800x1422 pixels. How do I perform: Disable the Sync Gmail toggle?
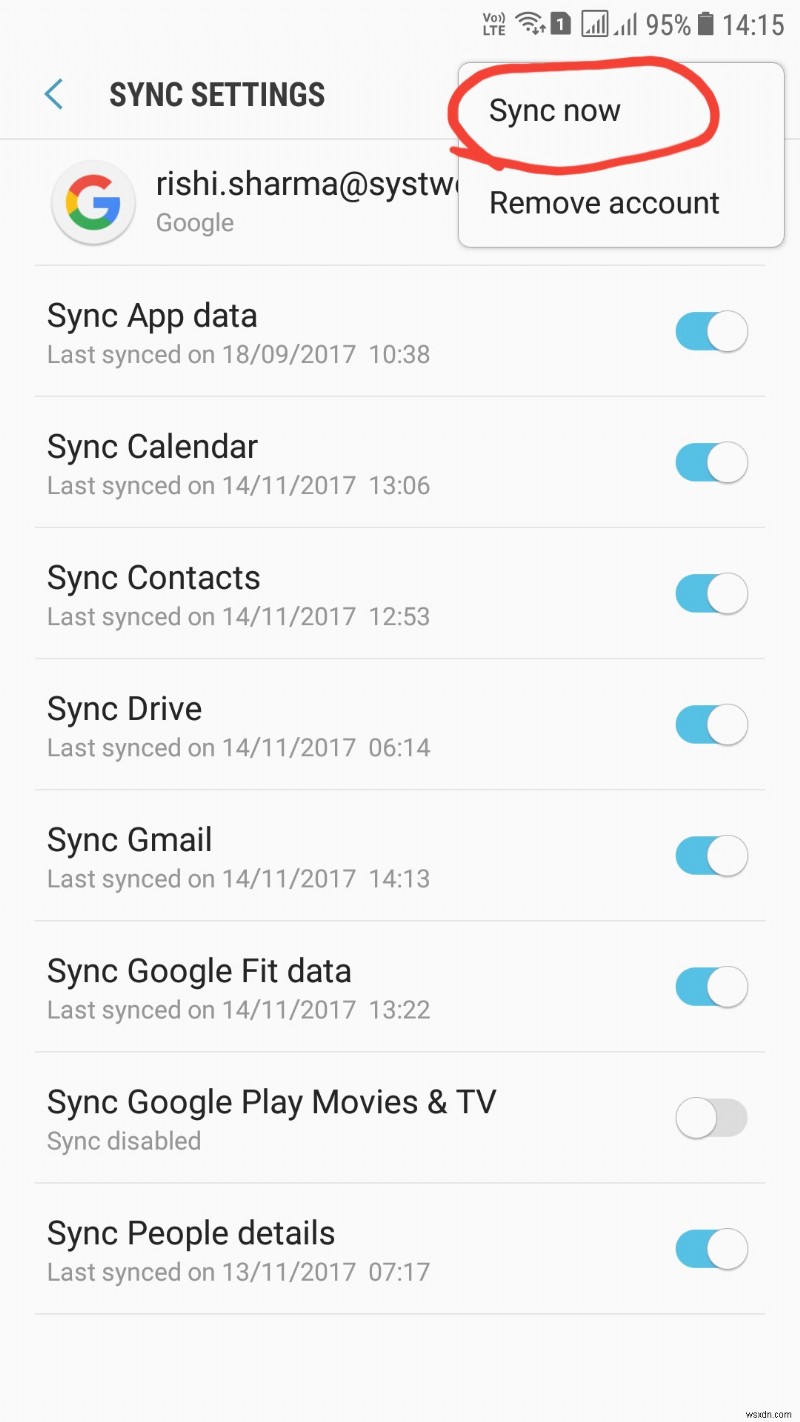click(711, 856)
